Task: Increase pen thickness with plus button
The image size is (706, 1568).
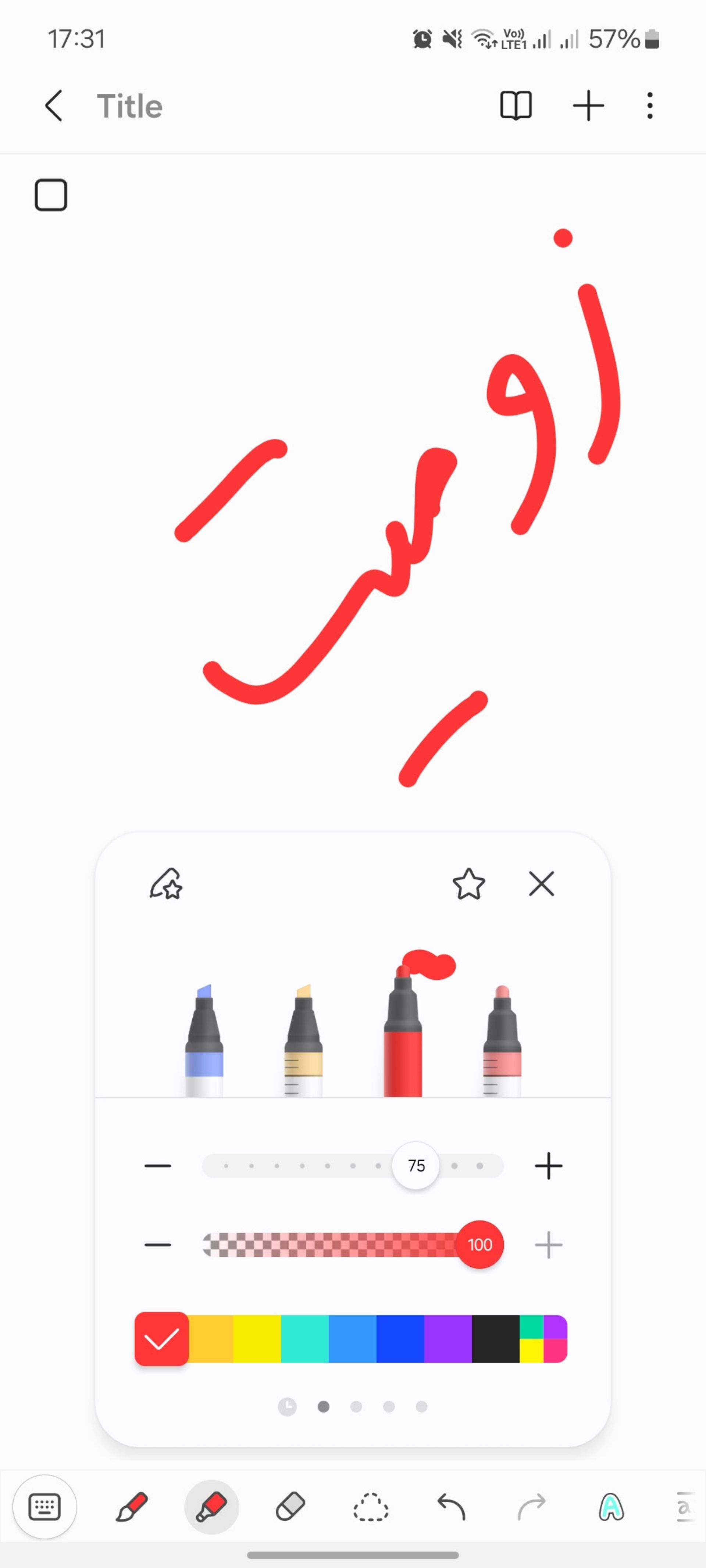Action: pos(548,1166)
